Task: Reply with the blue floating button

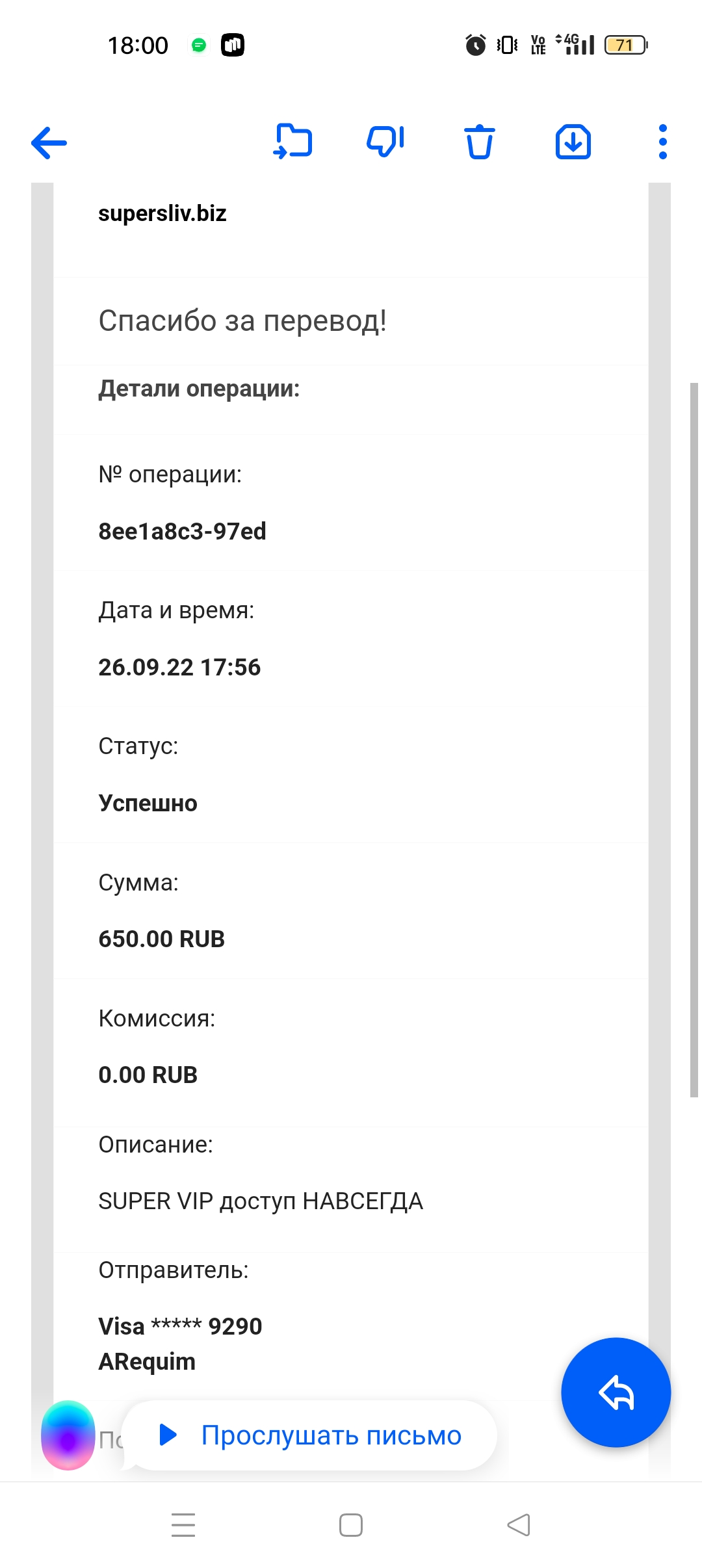Action: (616, 1392)
